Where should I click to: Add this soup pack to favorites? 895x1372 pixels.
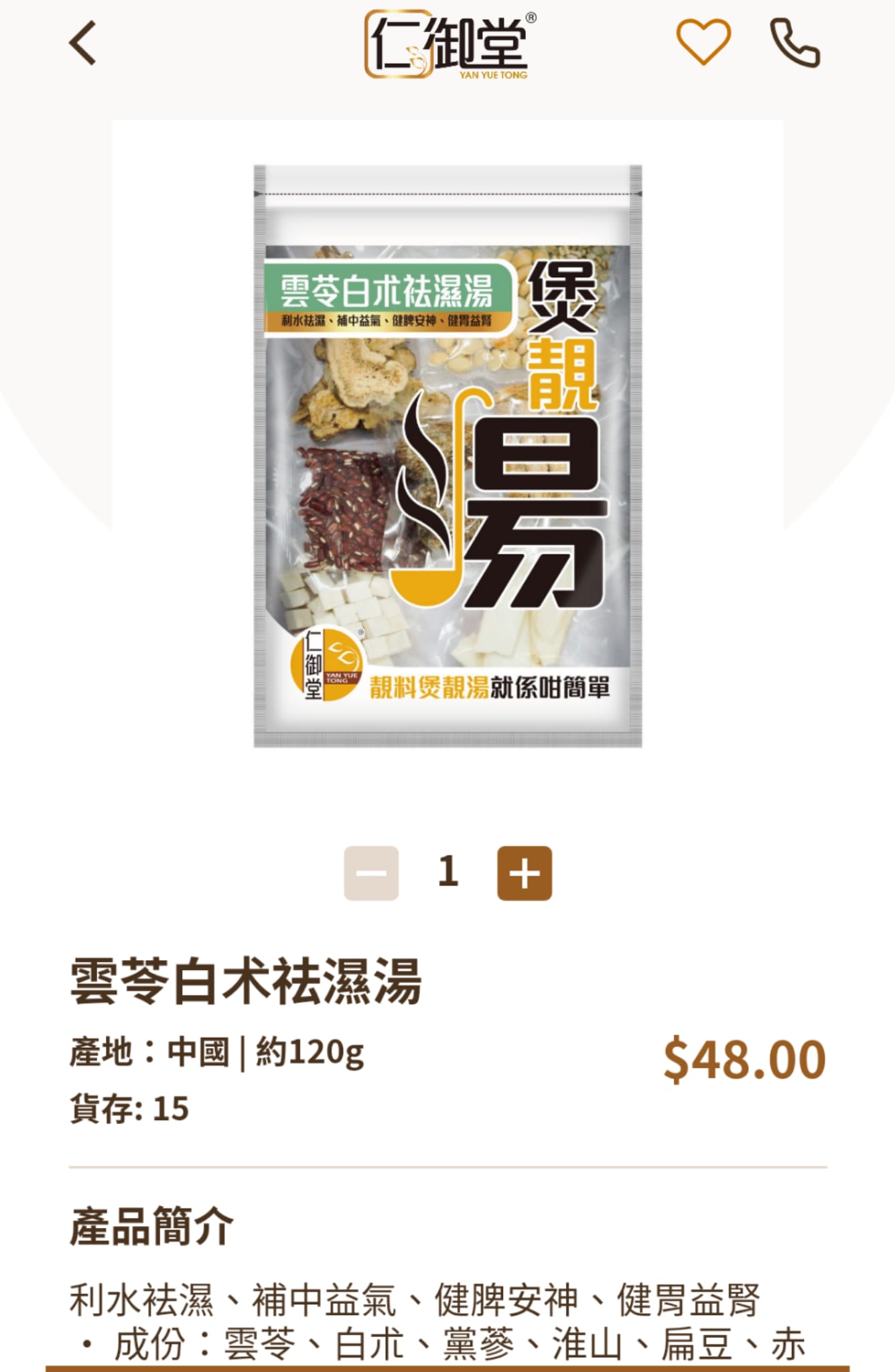tap(703, 42)
